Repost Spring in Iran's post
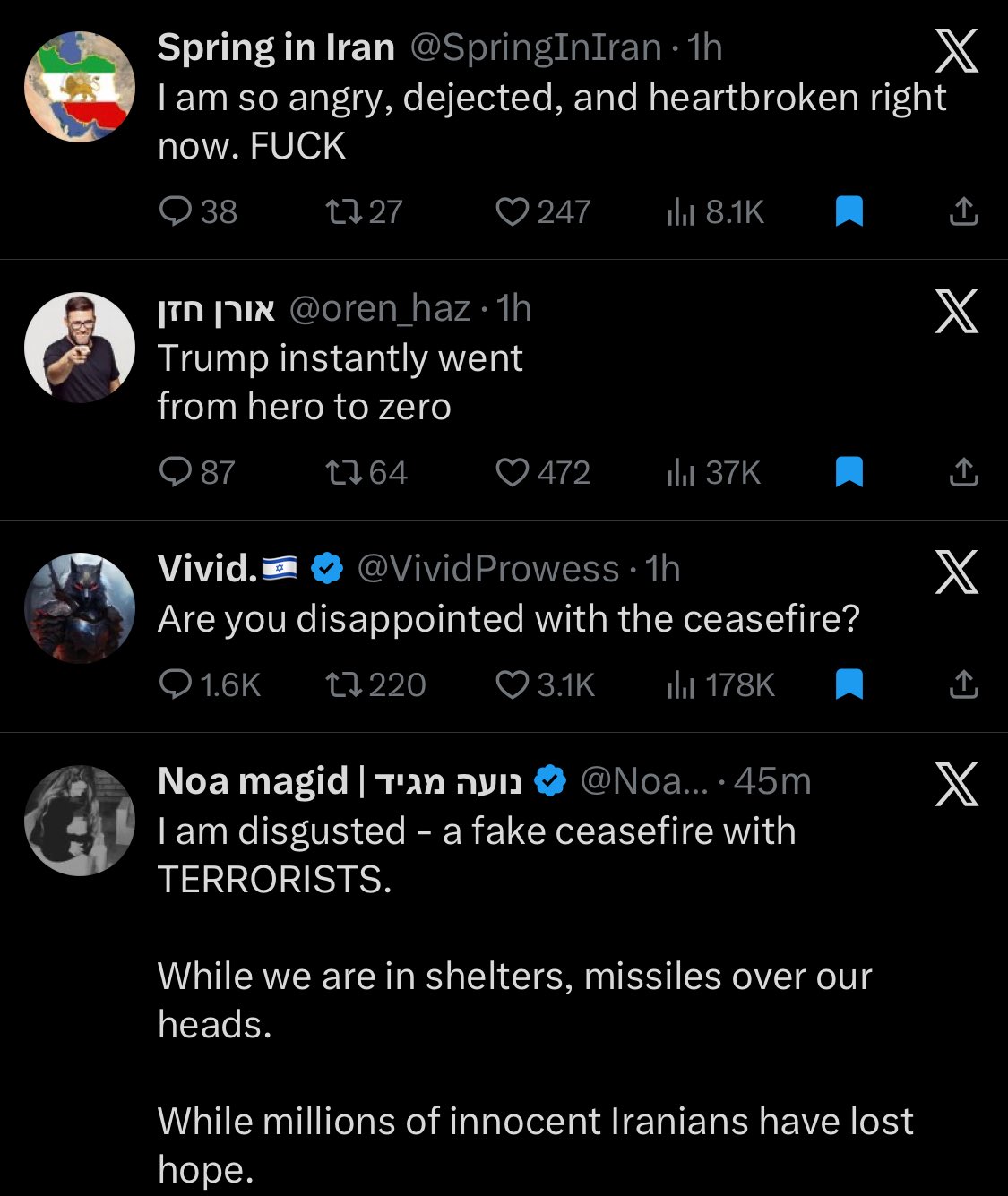The image size is (1008, 1196). (x=342, y=212)
